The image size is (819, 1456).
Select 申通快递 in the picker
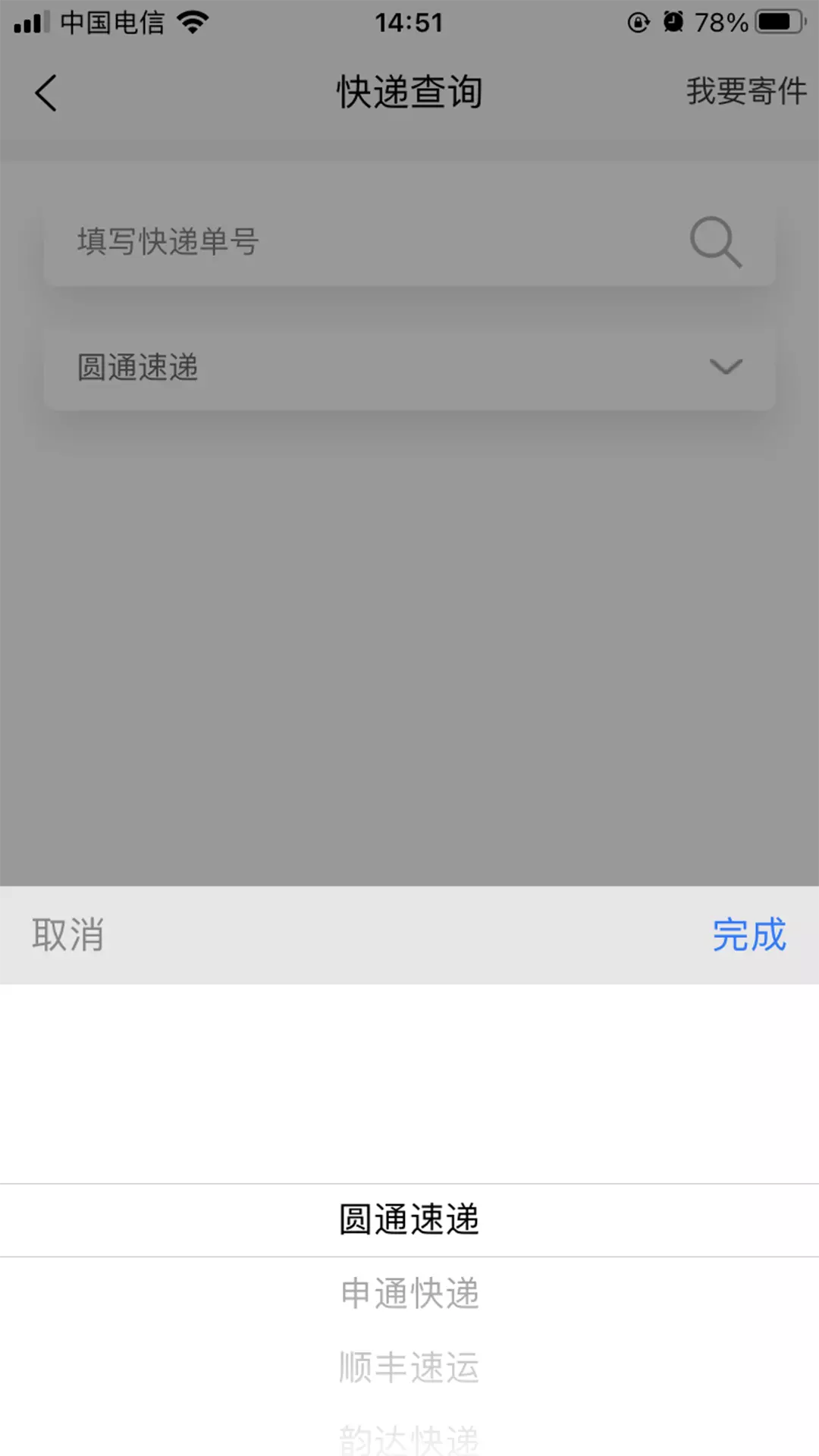click(x=409, y=1293)
